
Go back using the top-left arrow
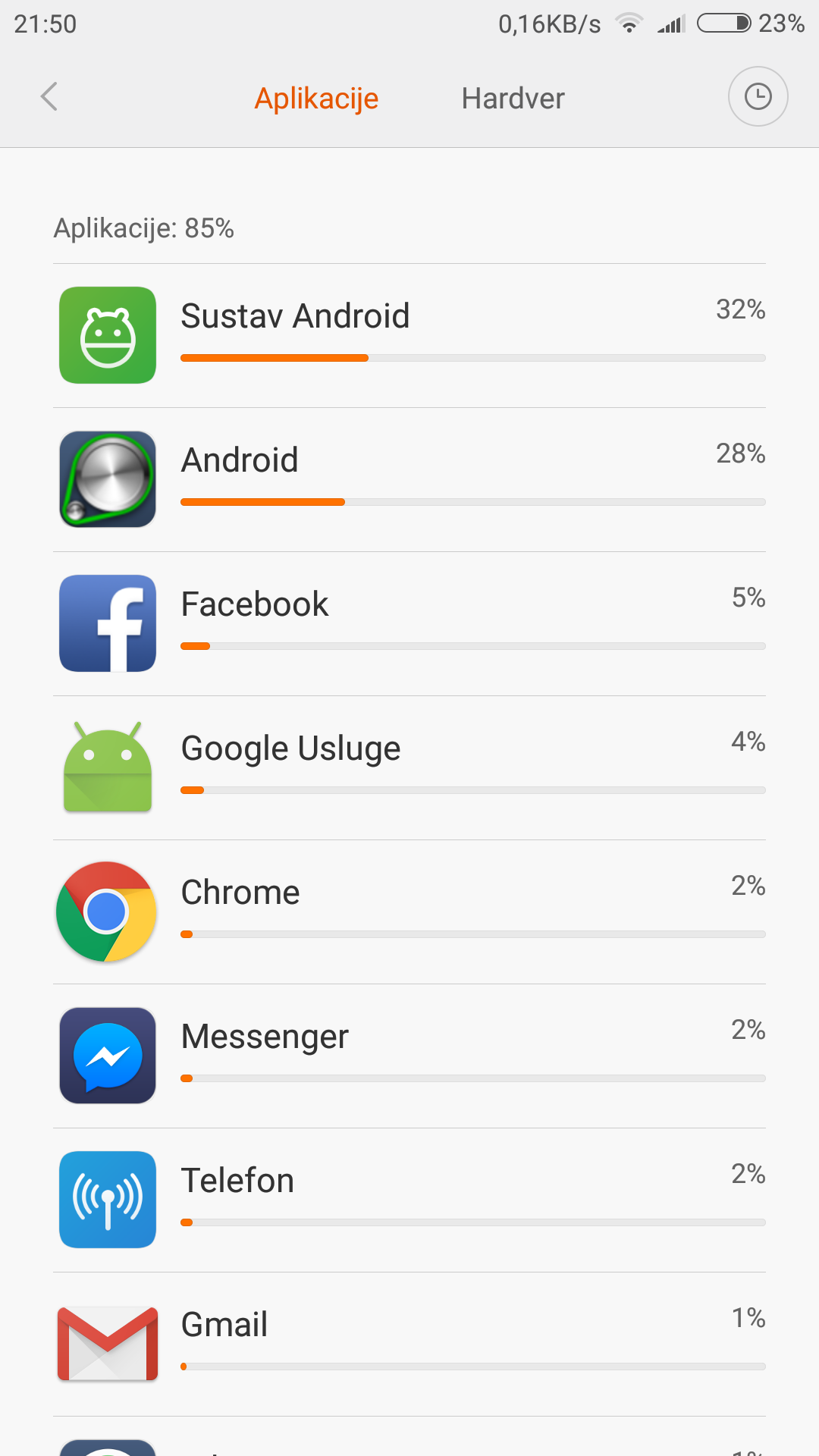pyautogui.click(x=49, y=97)
